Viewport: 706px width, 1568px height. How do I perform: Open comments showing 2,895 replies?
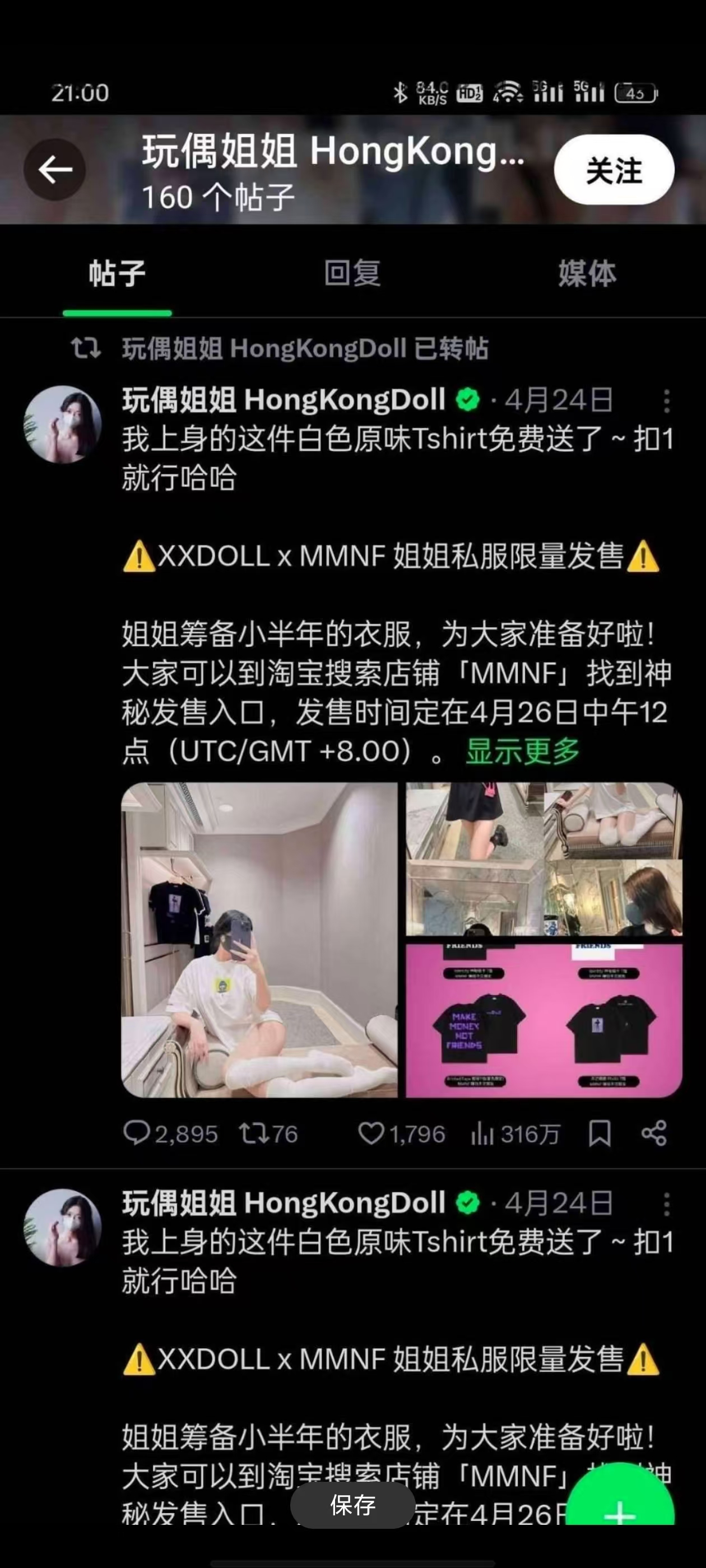(170, 1133)
